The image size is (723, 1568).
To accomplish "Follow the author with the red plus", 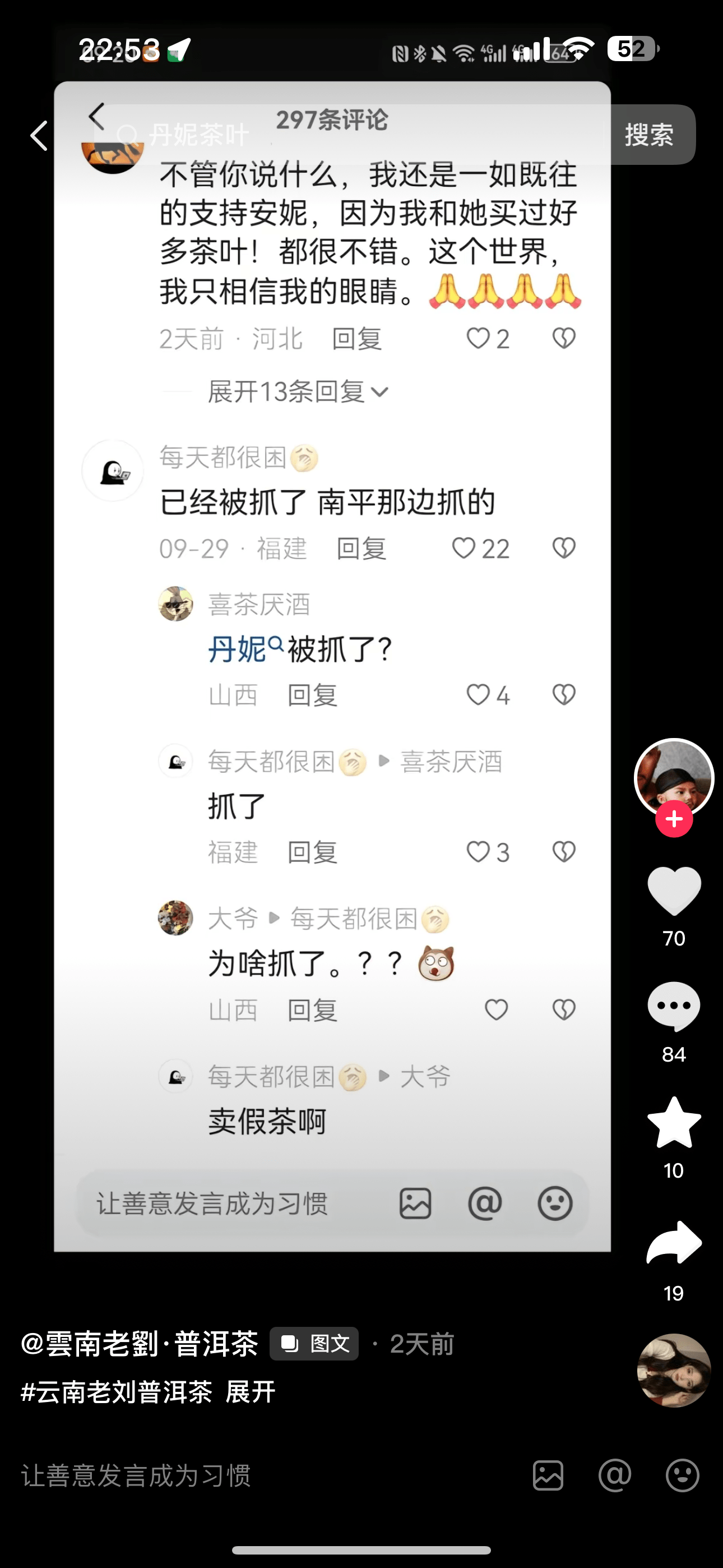I will [x=674, y=819].
